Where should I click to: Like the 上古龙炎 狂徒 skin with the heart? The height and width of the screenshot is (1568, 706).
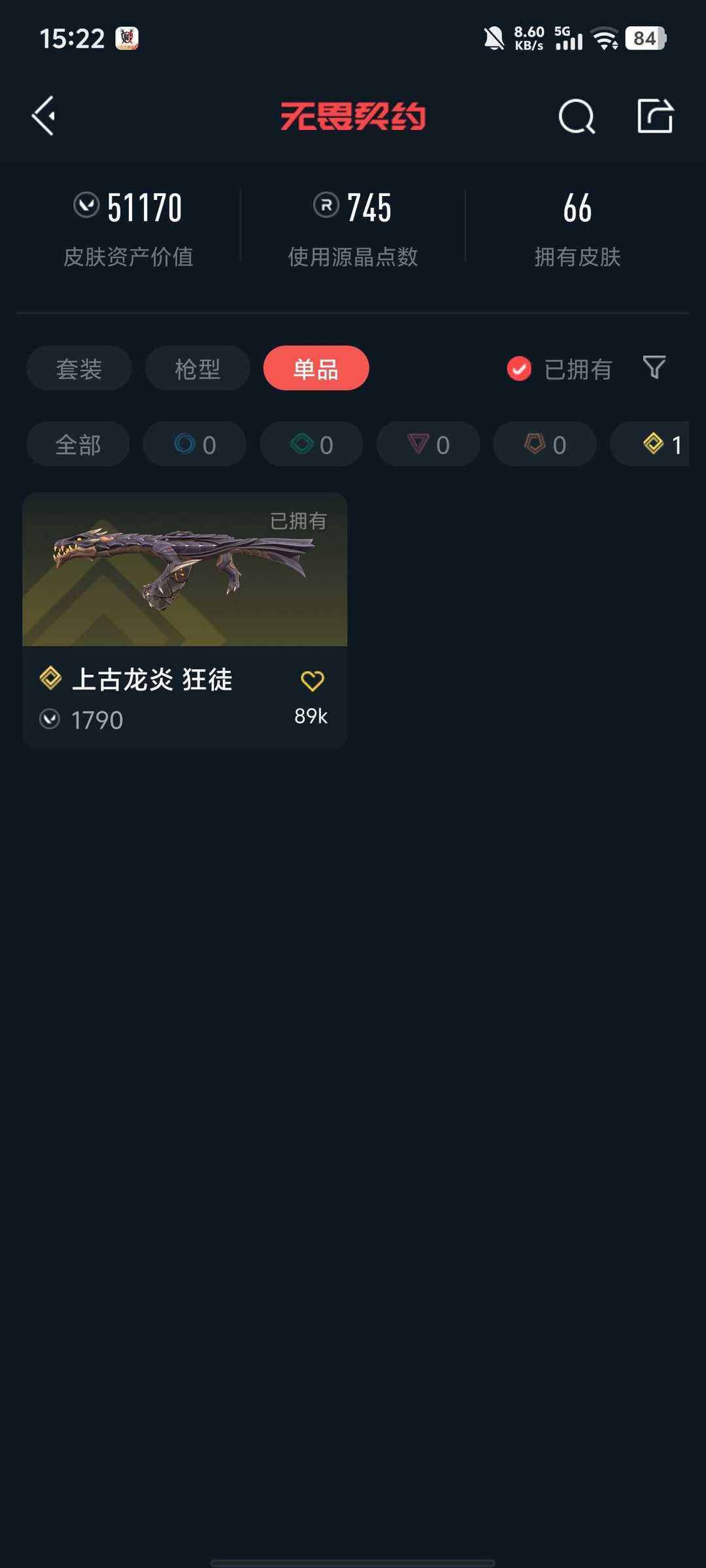pyautogui.click(x=312, y=681)
